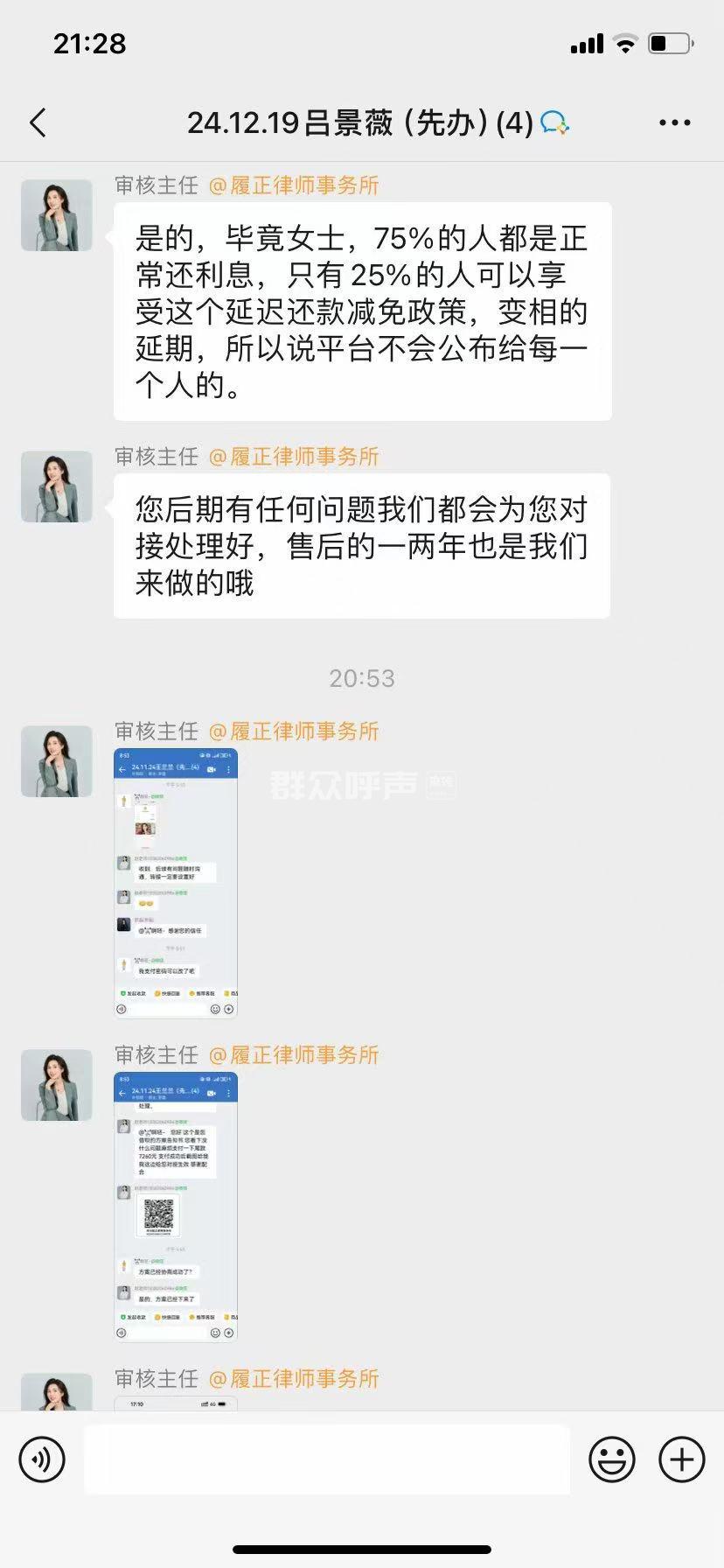Open the plus attachments menu
Viewport: 724px width, 1568px height.
tap(681, 1459)
